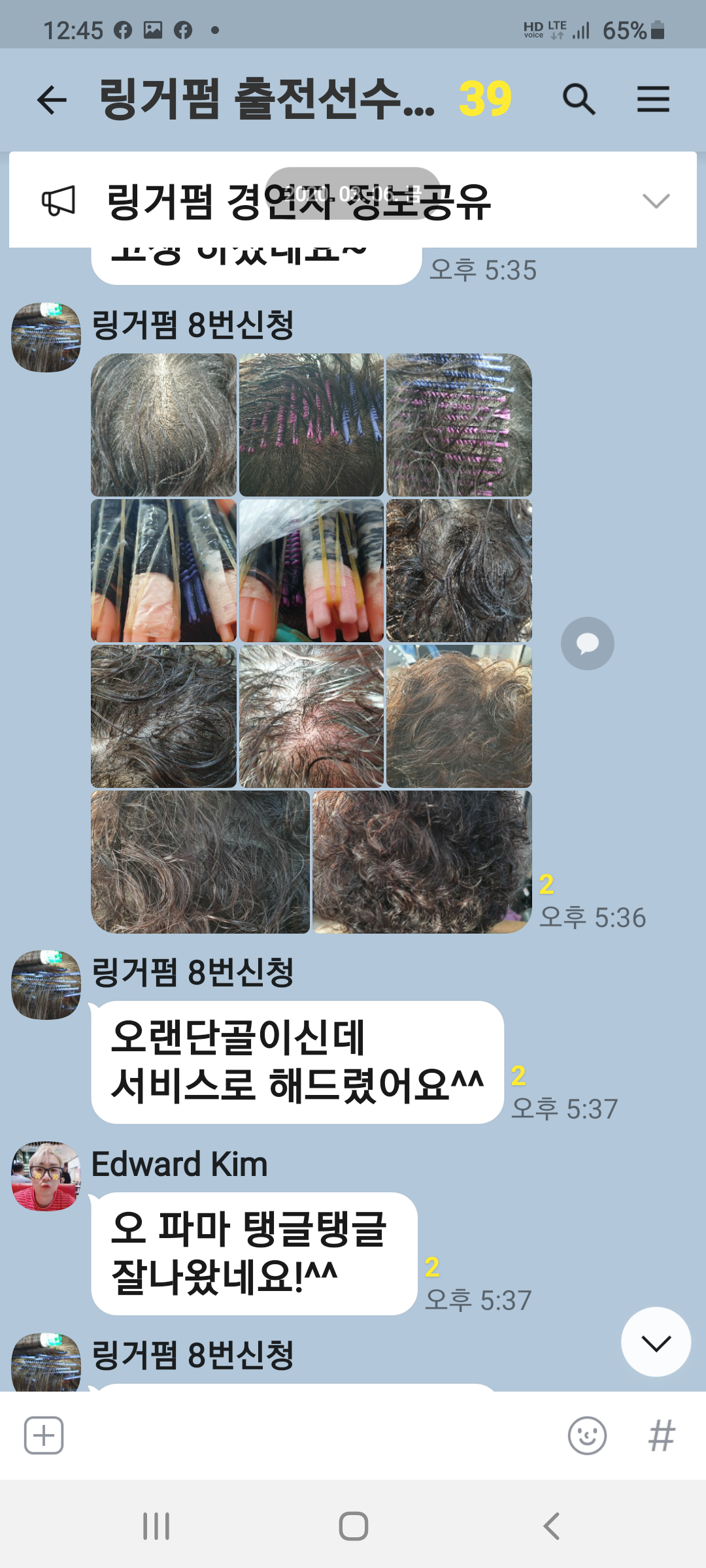The image size is (706, 1568).
Task: Open the 링거펌 경연자 정보공유 announcement
Action: point(297,201)
